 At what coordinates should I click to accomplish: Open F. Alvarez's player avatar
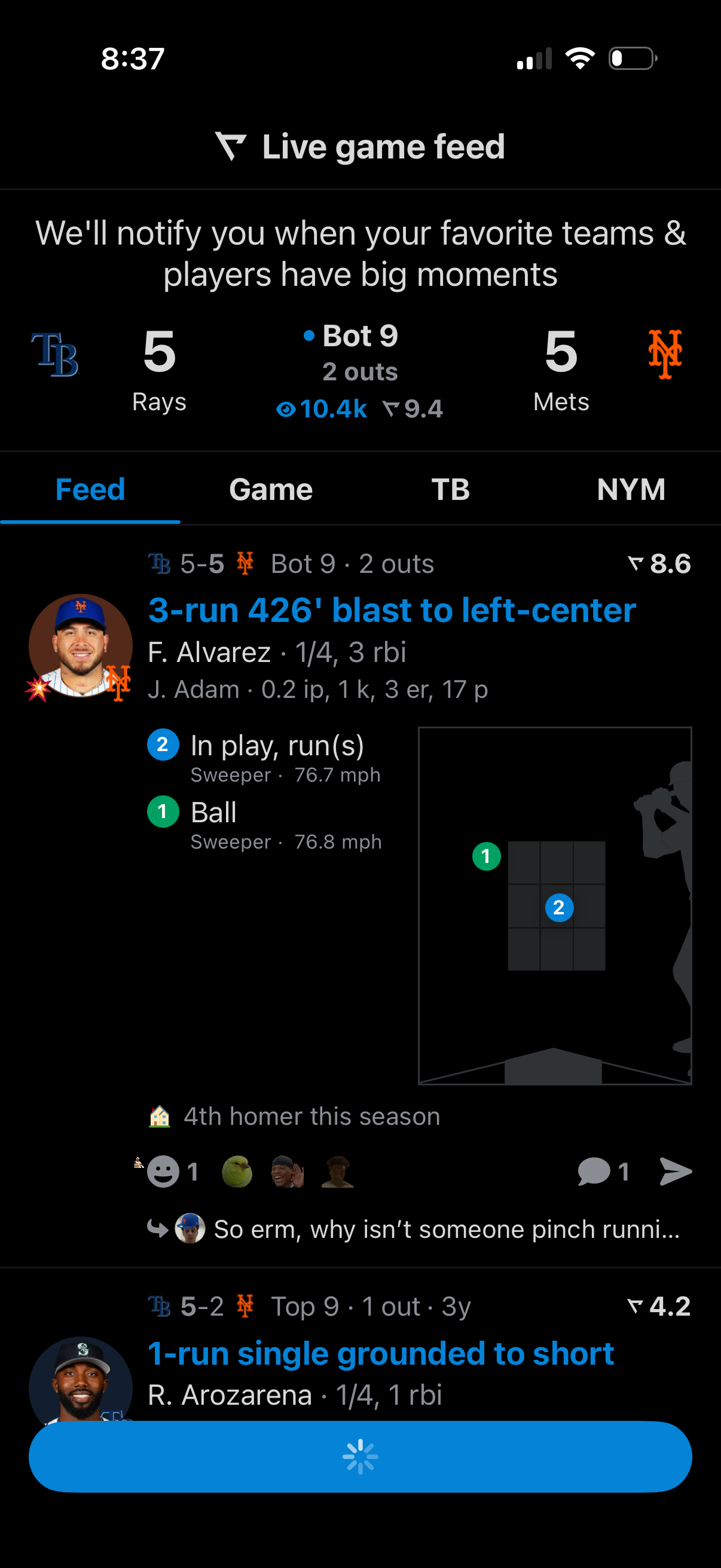pos(80,647)
